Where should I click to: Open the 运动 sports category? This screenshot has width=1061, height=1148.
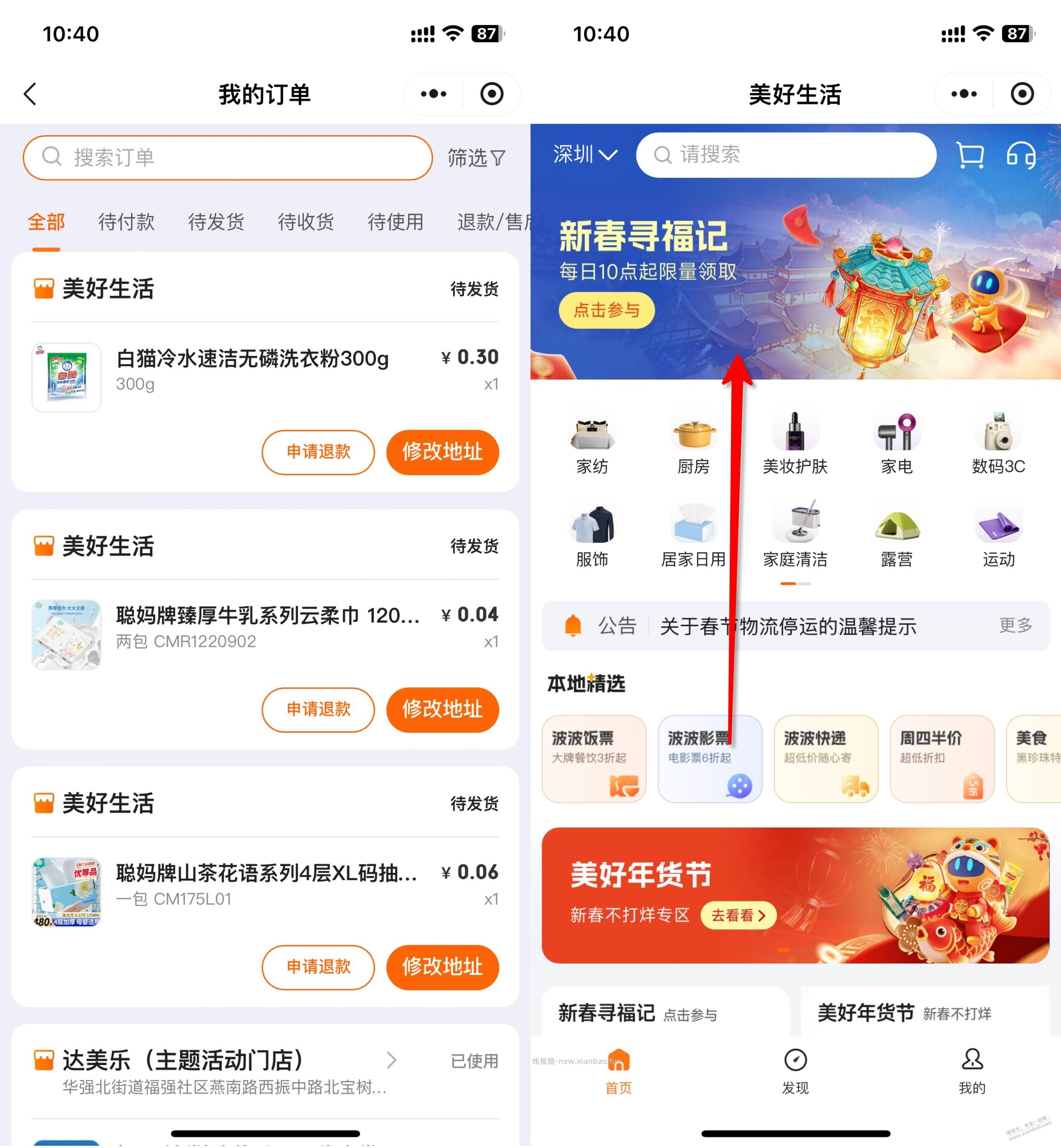[998, 528]
